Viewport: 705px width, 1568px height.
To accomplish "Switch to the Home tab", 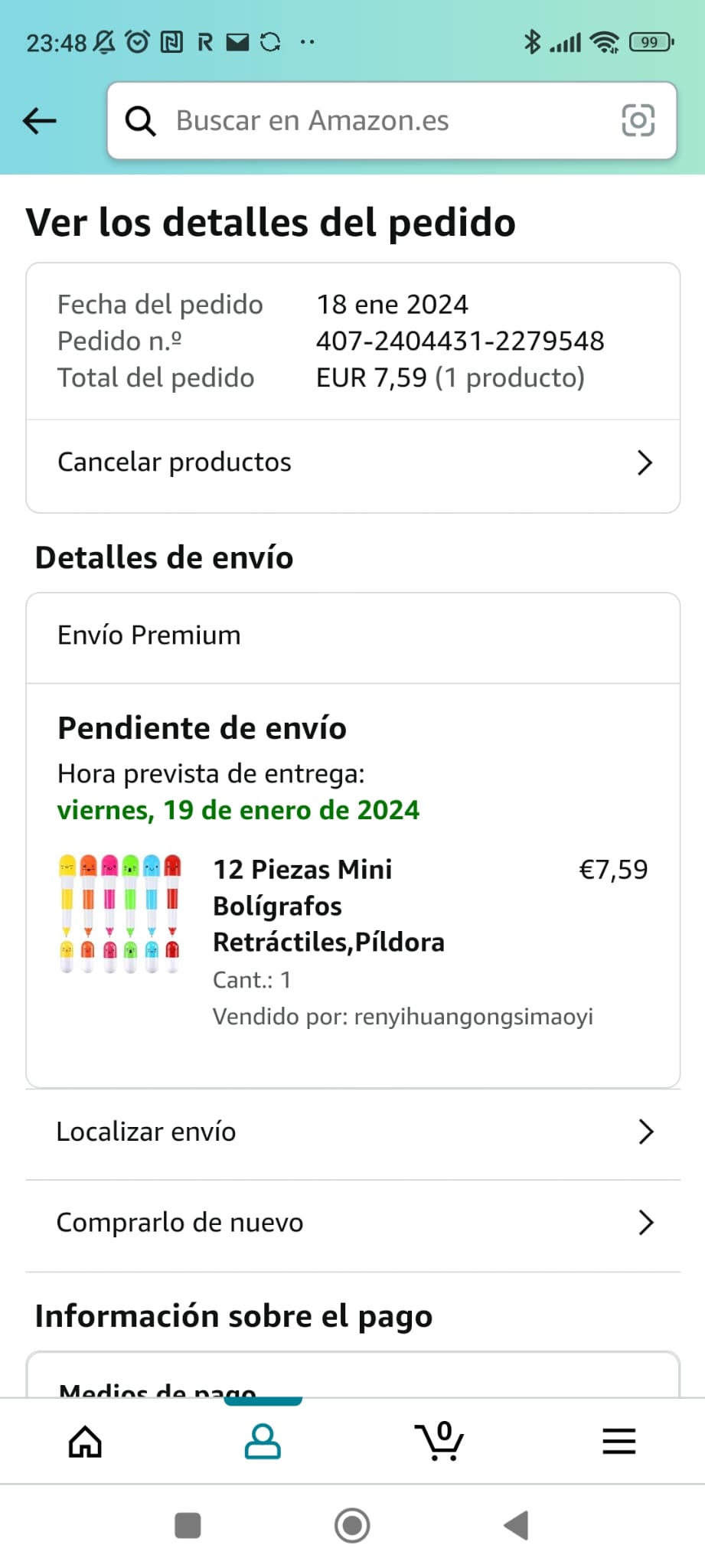I will [x=85, y=1442].
